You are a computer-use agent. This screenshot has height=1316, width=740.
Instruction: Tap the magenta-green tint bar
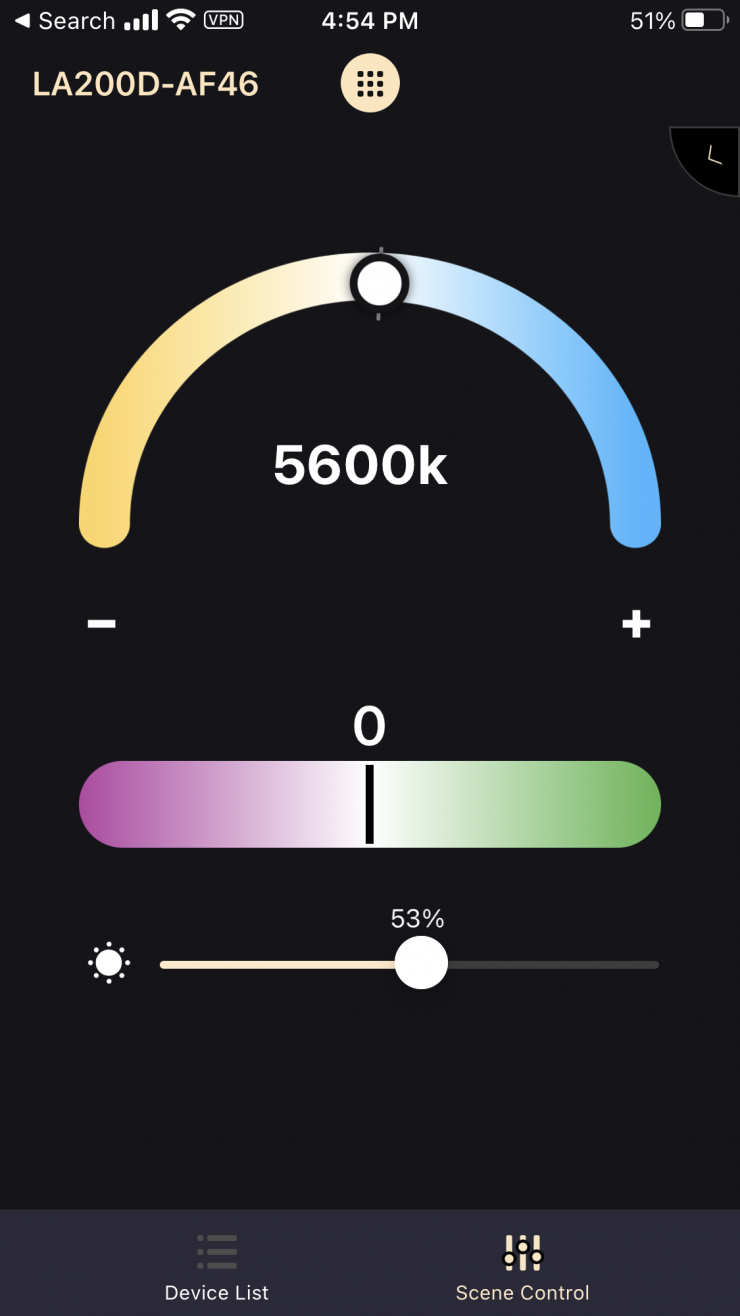coord(370,804)
